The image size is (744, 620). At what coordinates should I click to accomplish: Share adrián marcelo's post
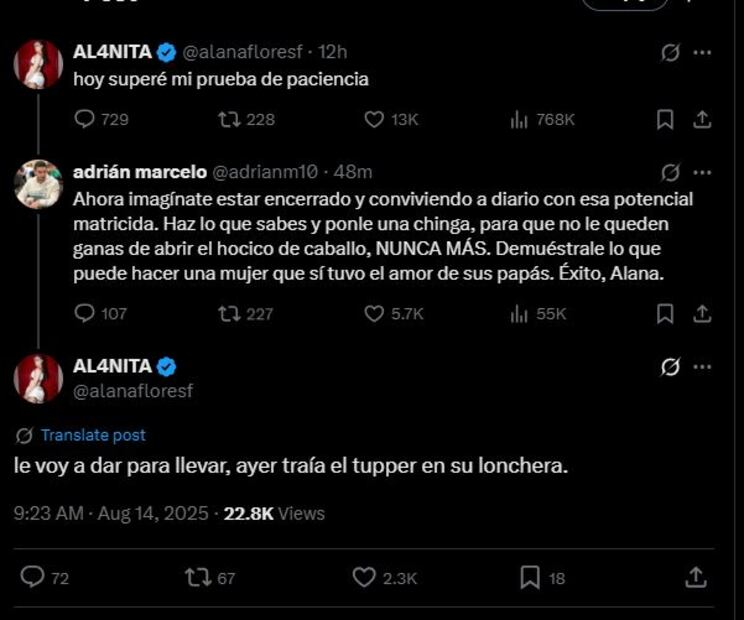coord(702,314)
